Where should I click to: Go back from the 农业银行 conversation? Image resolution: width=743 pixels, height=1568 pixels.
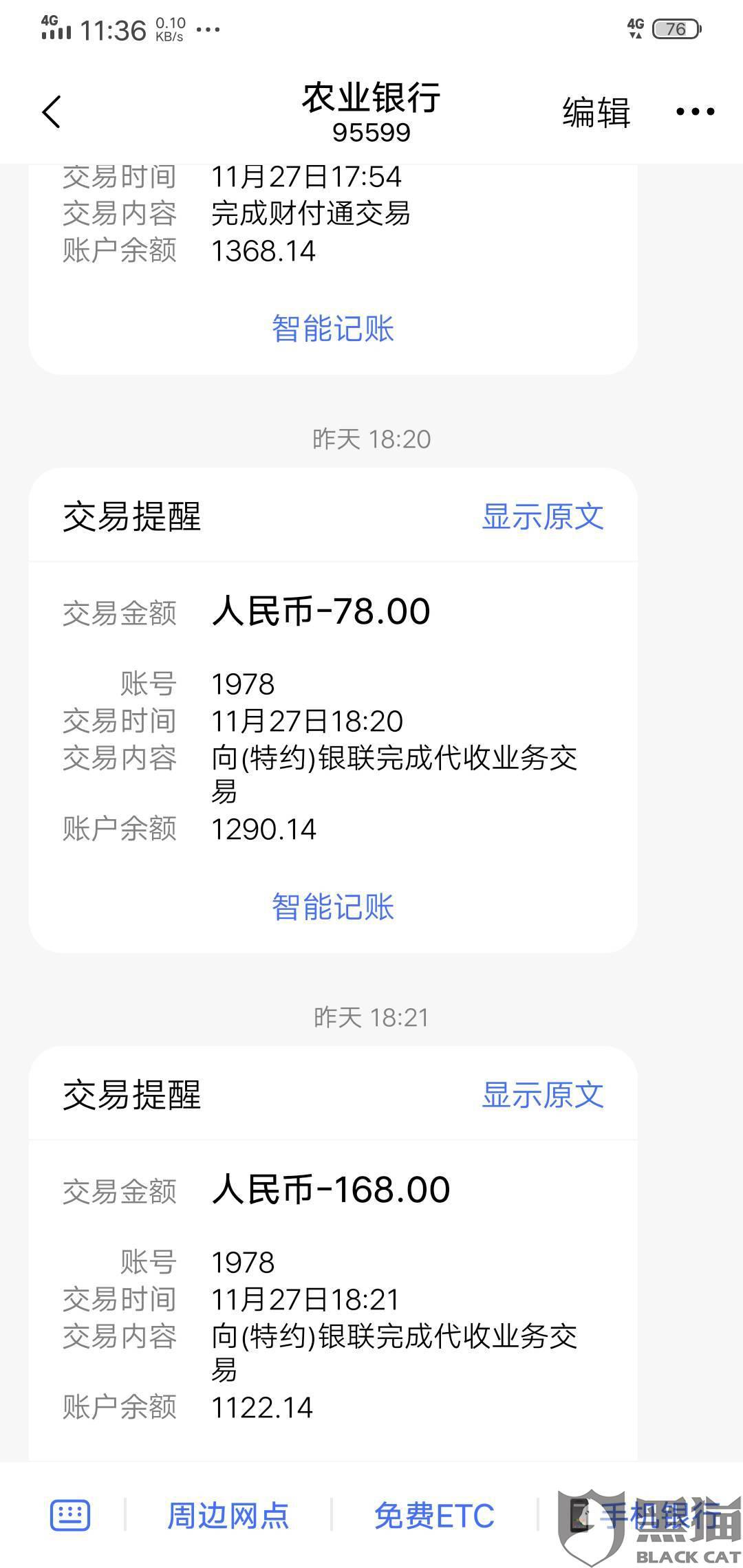pos(52,112)
